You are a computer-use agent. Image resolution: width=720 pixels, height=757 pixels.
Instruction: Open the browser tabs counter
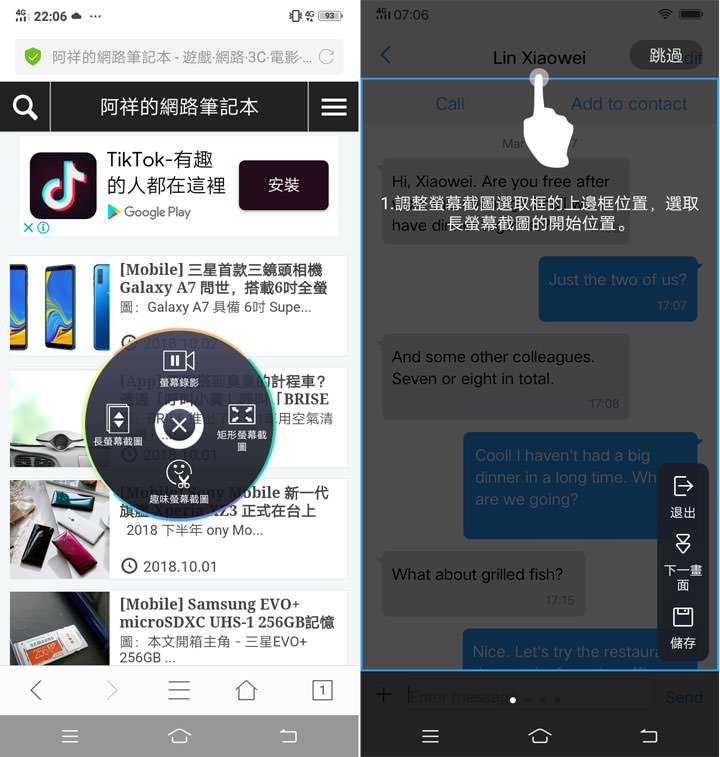322,690
